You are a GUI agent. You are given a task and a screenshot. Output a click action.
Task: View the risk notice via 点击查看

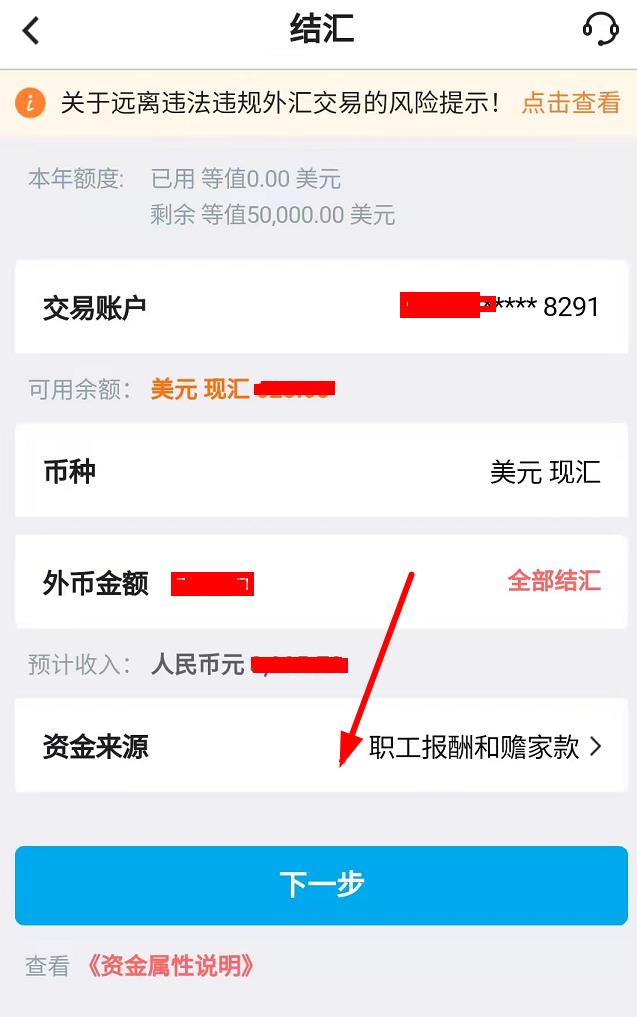point(570,103)
